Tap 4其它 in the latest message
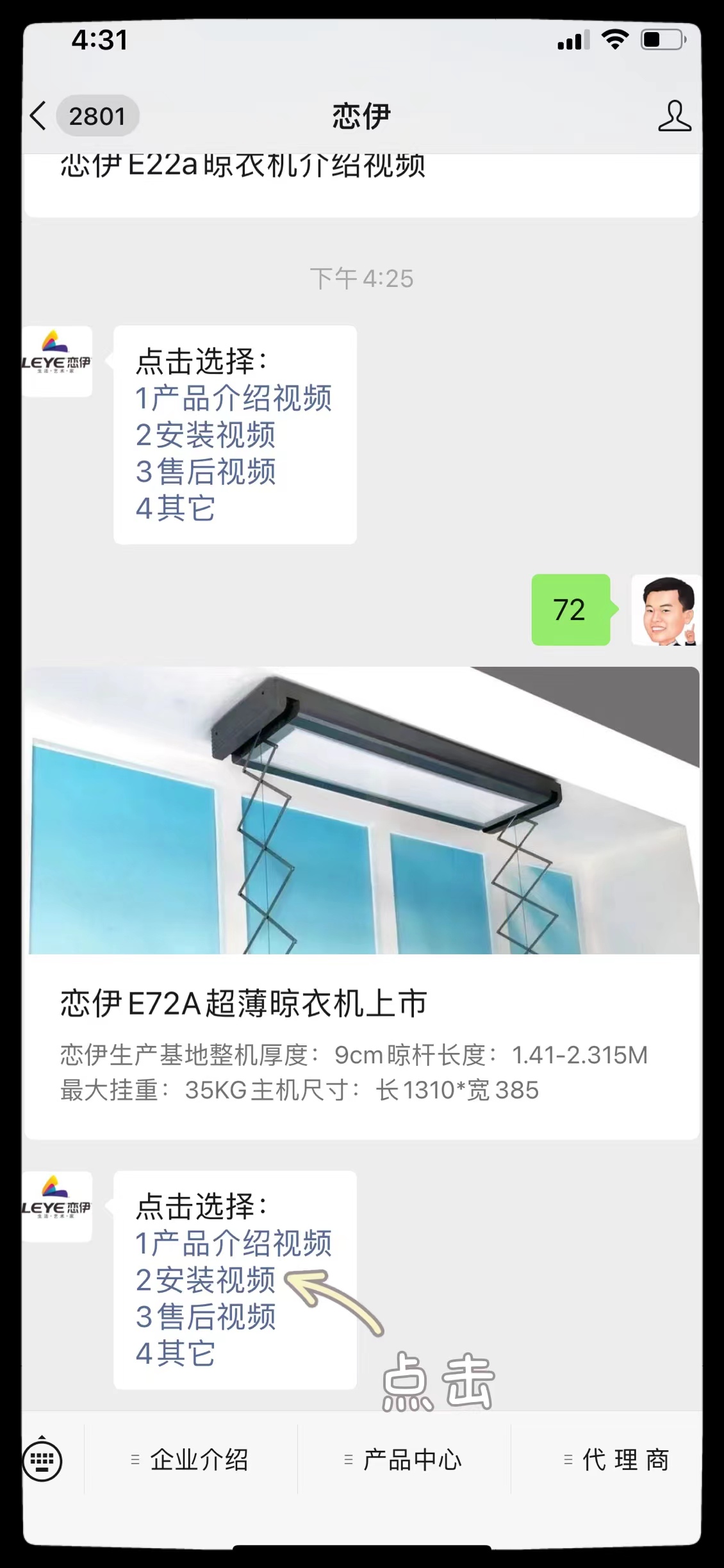 click(x=175, y=1353)
